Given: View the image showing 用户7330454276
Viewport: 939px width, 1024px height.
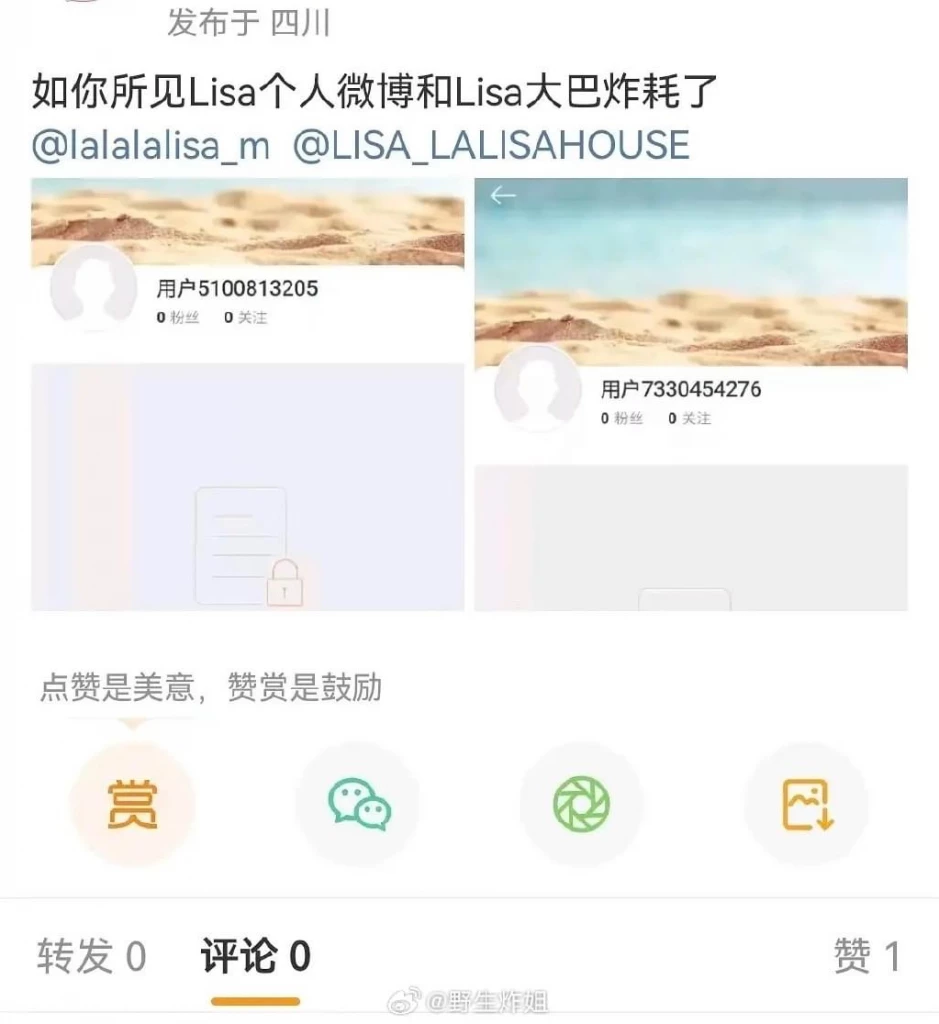Looking at the screenshot, I should click(x=691, y=394).
